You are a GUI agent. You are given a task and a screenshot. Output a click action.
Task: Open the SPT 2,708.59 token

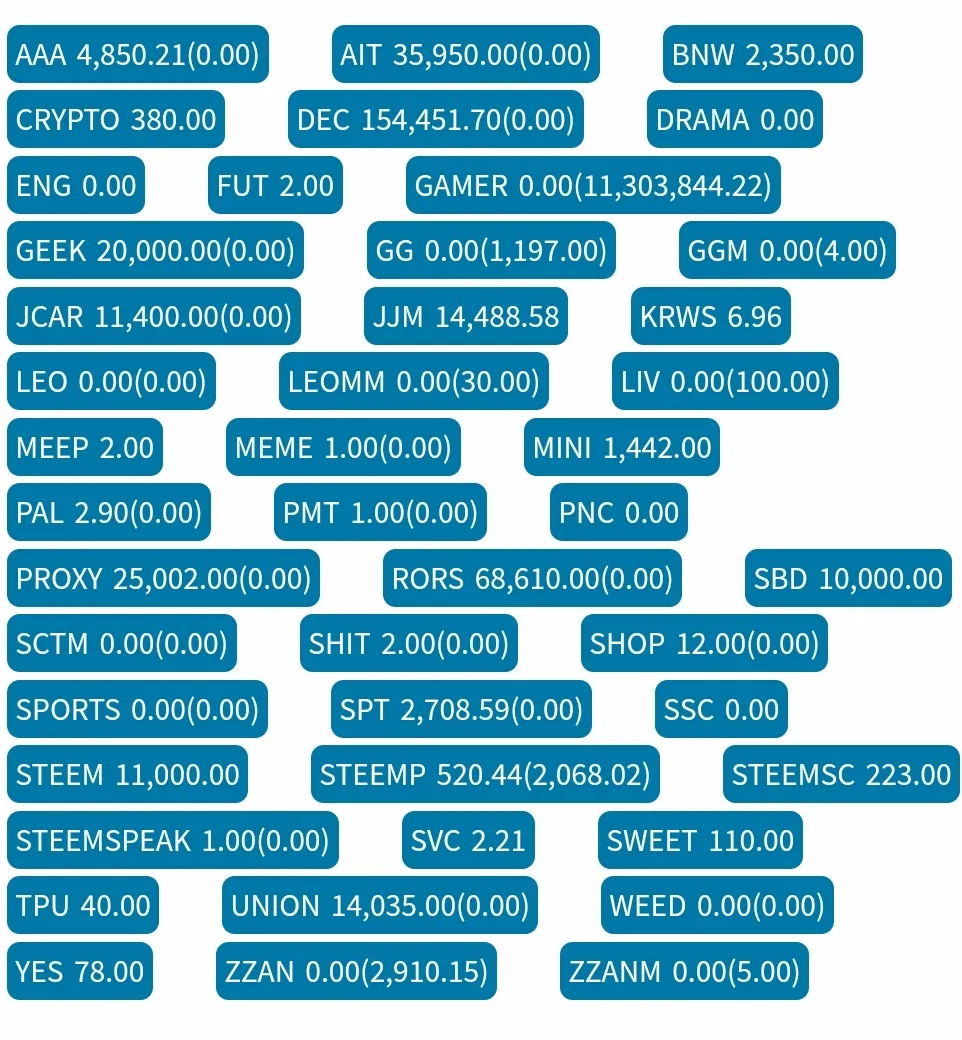461,710
